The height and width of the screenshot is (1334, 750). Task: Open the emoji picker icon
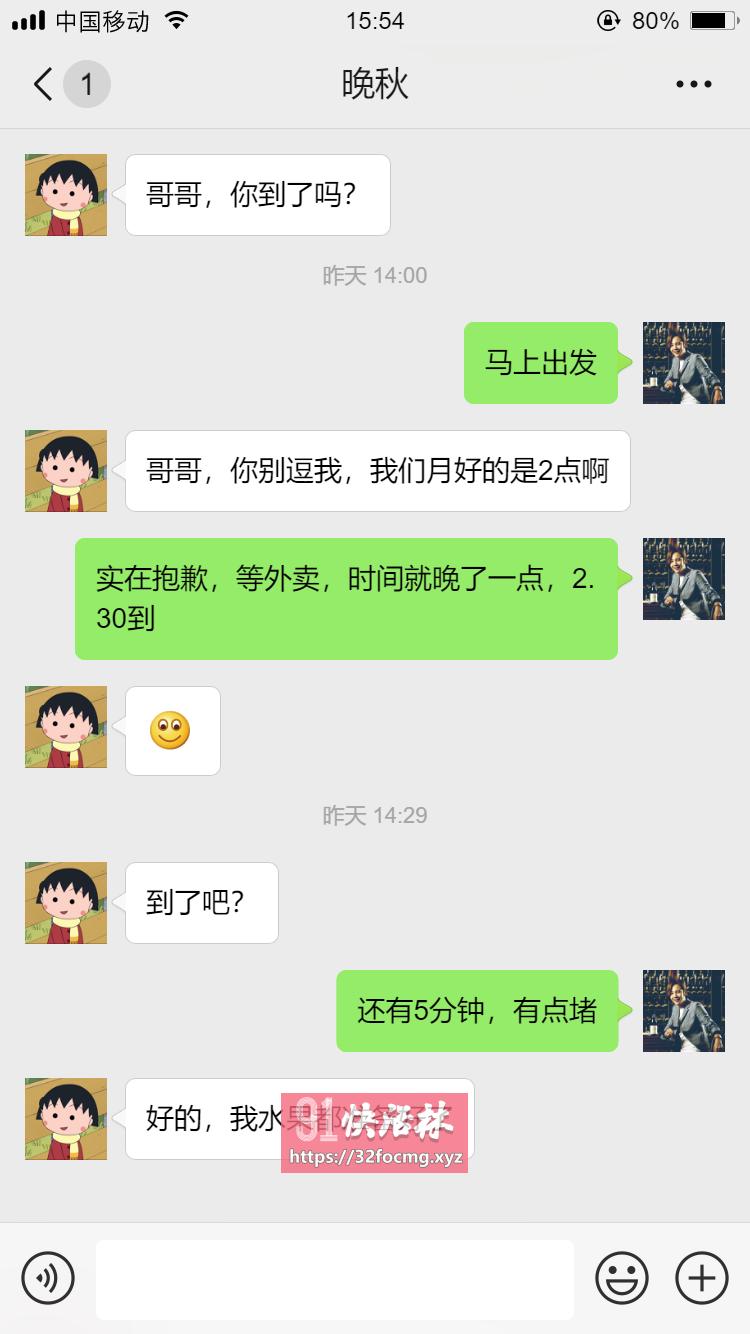click(620, 1278)
